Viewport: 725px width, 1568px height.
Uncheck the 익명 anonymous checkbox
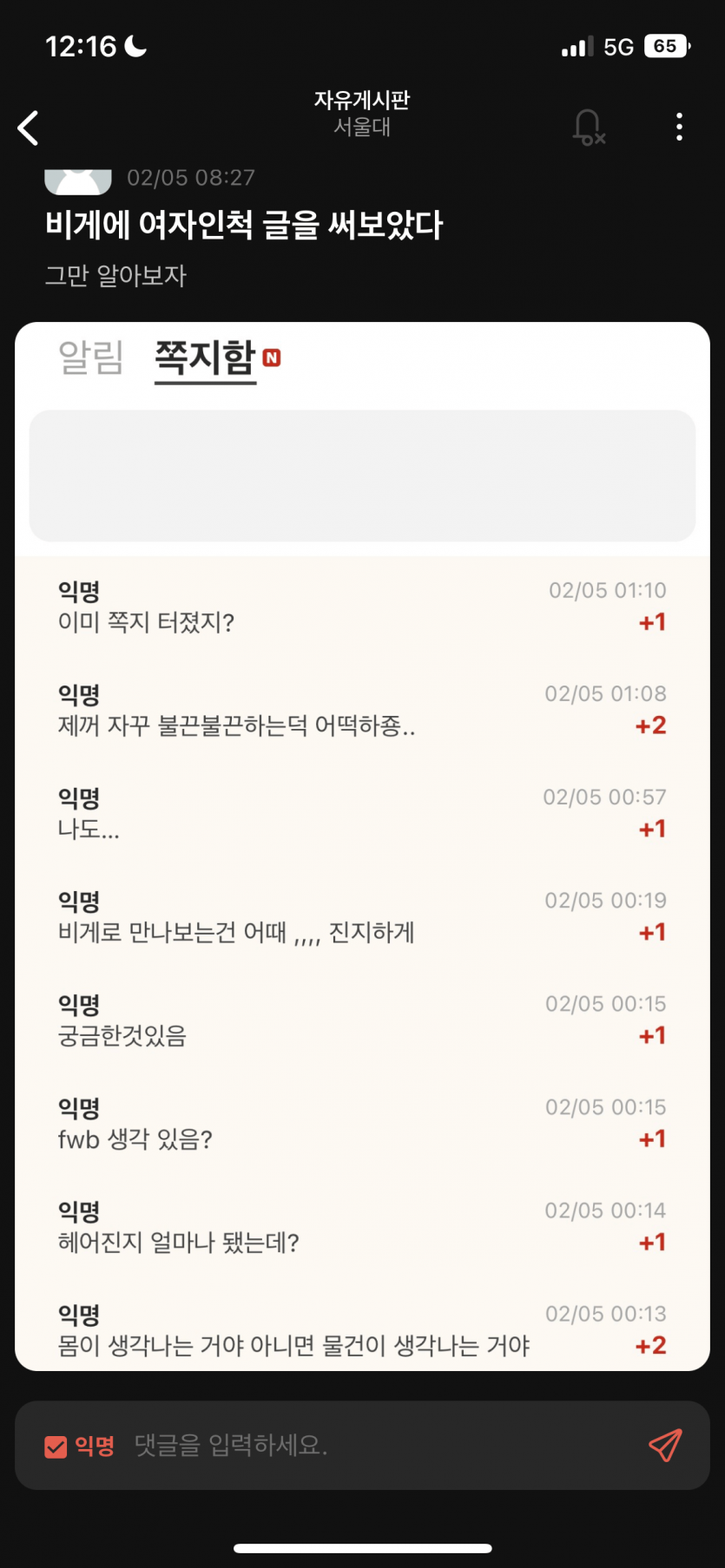click(x=56, y=1446)
